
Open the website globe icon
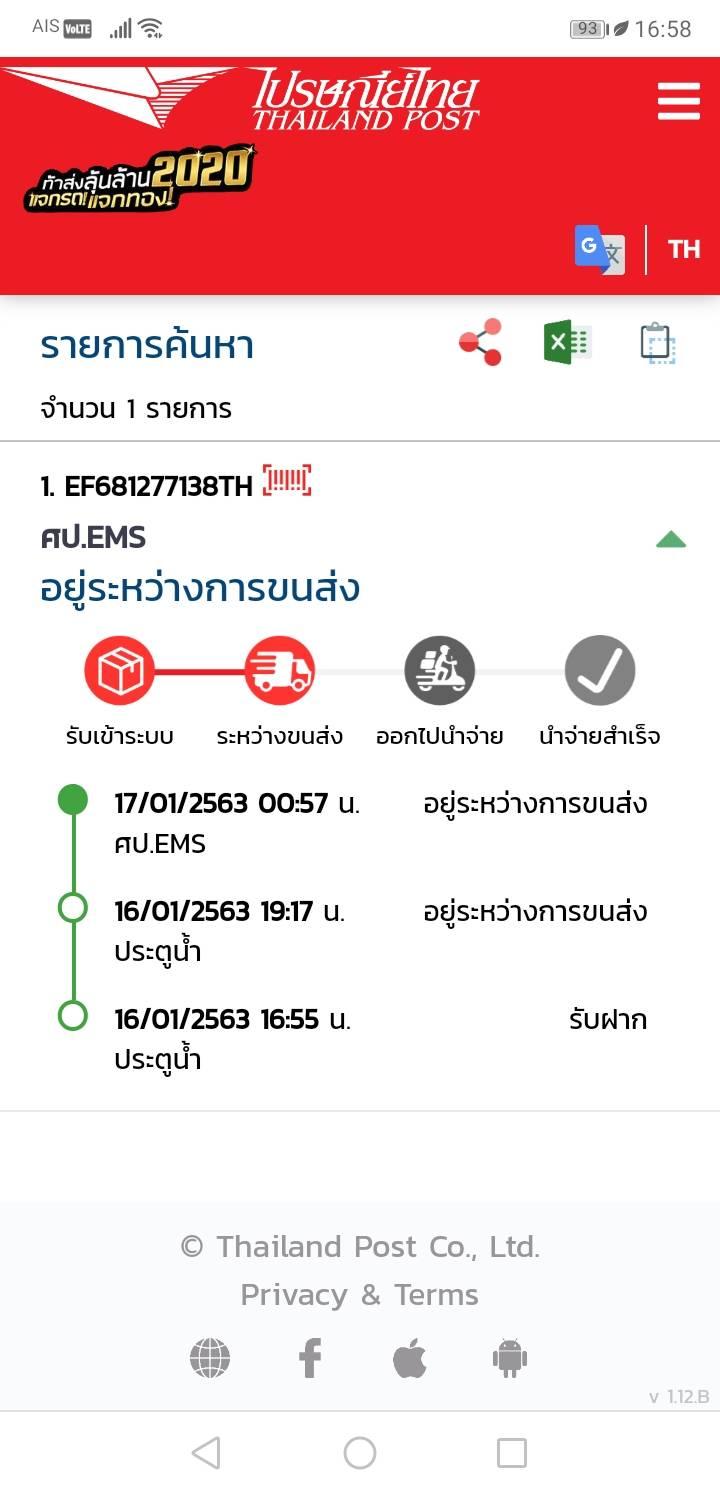[x=210, y=1358]
